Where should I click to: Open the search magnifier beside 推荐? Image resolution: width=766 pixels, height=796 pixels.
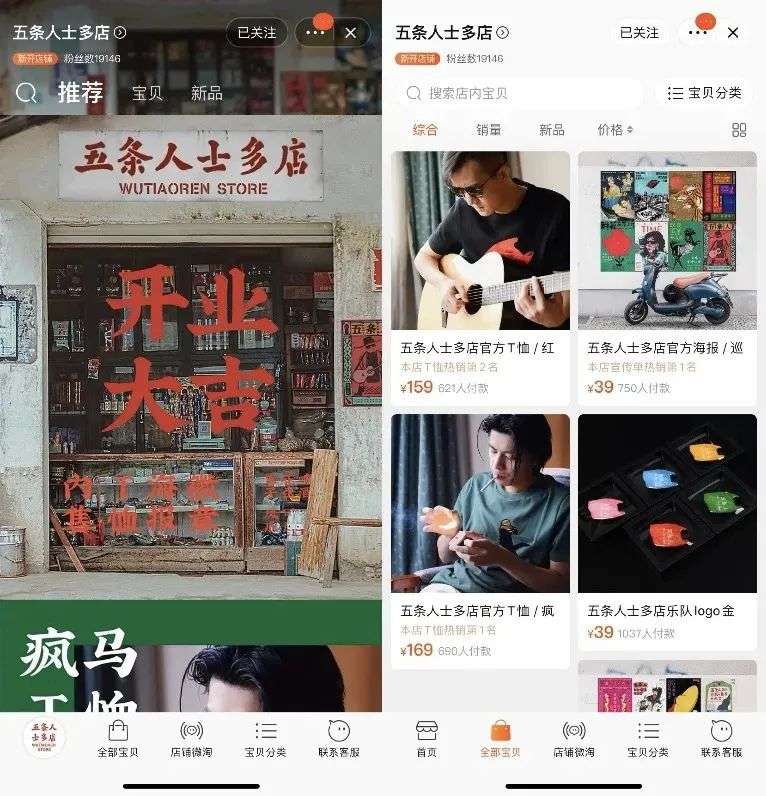[x=27, y=93]
